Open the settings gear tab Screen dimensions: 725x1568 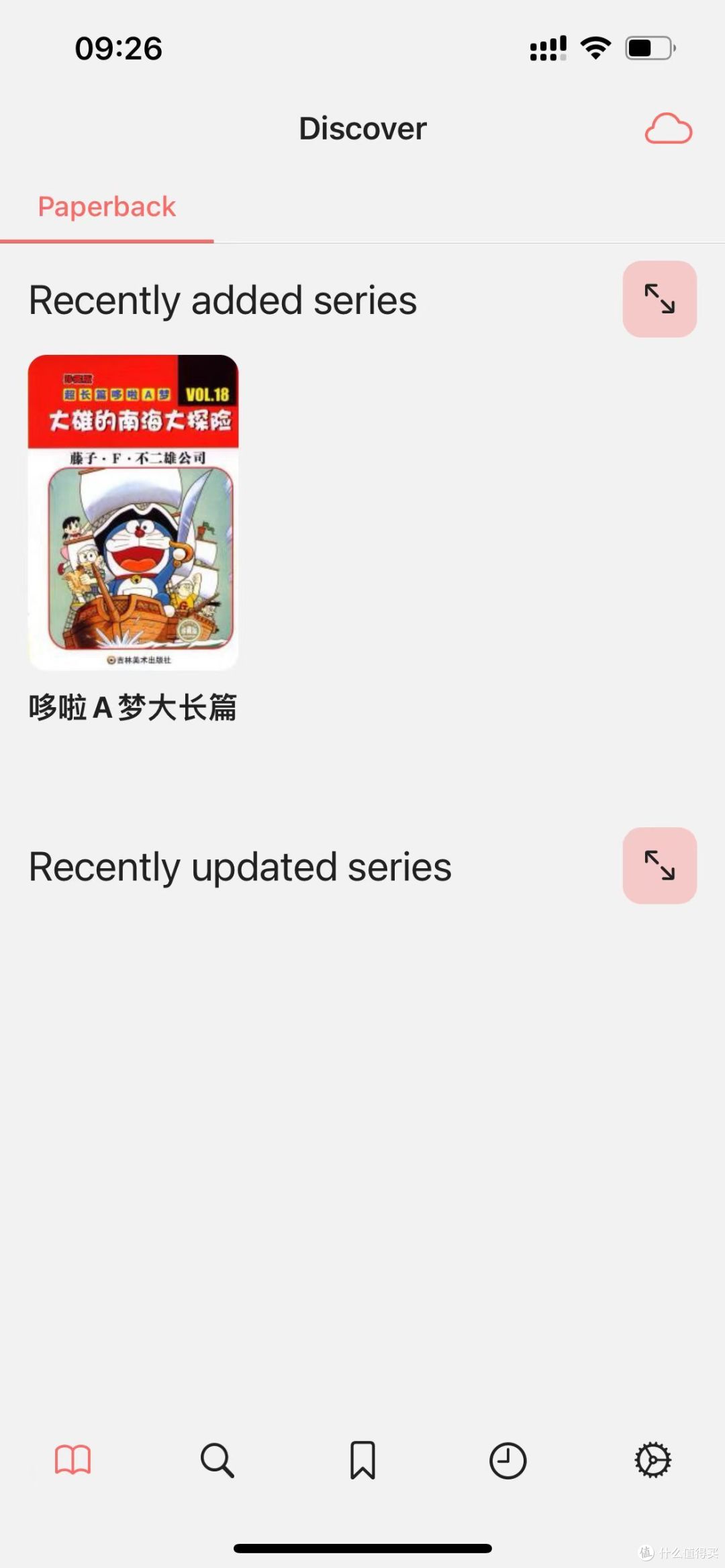pyautogui.click(x=652, y=1460)
